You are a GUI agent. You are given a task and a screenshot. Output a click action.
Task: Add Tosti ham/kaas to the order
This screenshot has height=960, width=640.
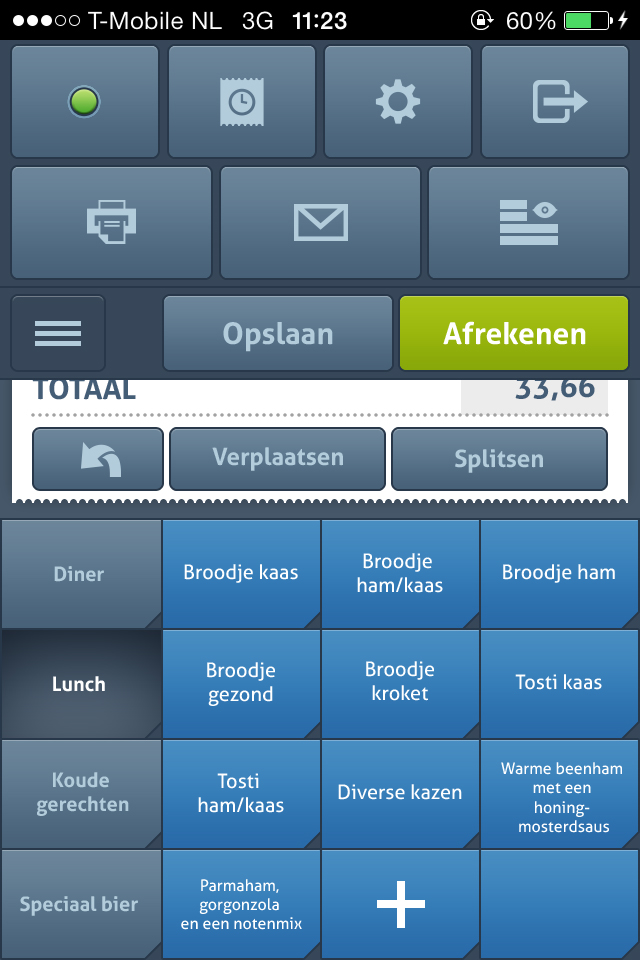coord(240,793)
